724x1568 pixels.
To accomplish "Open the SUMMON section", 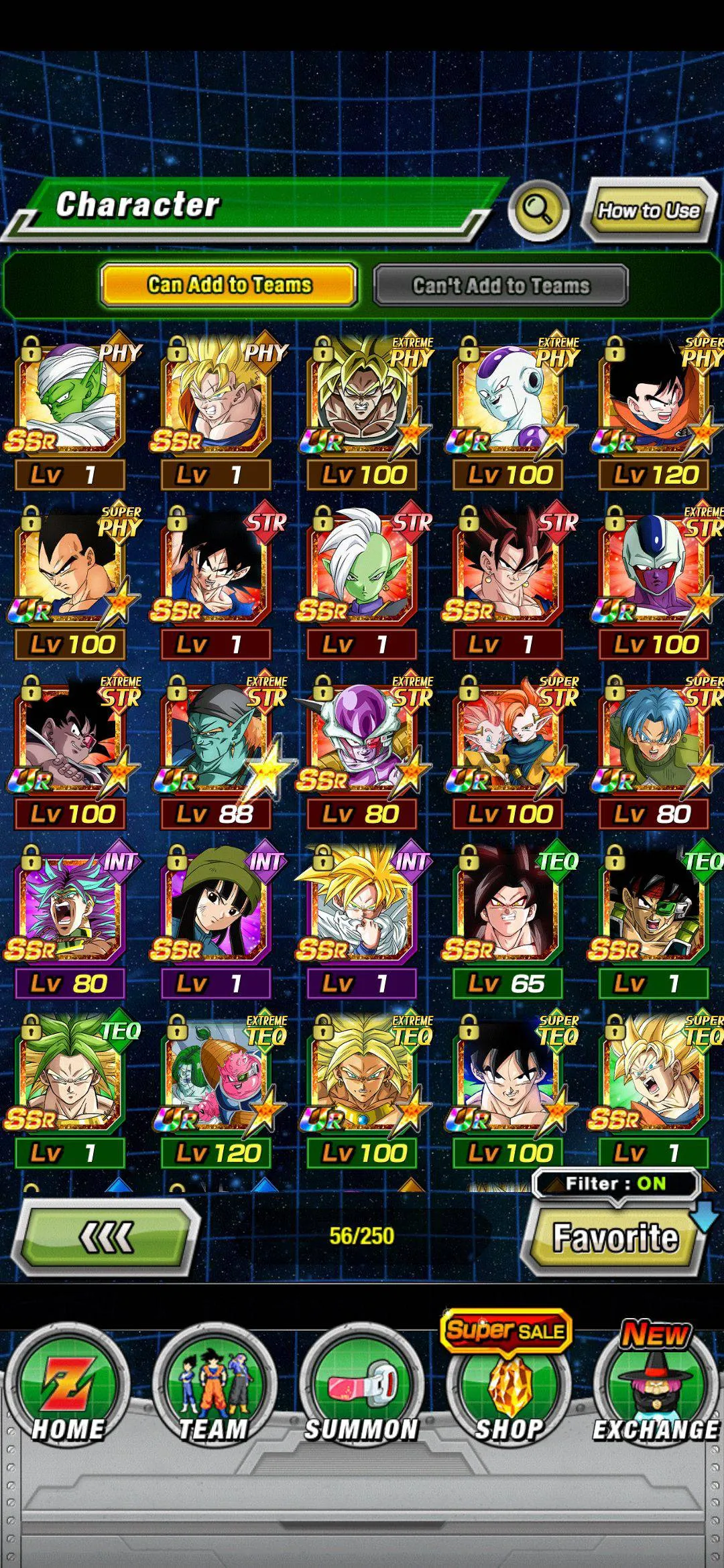I will click(361, 1386).
